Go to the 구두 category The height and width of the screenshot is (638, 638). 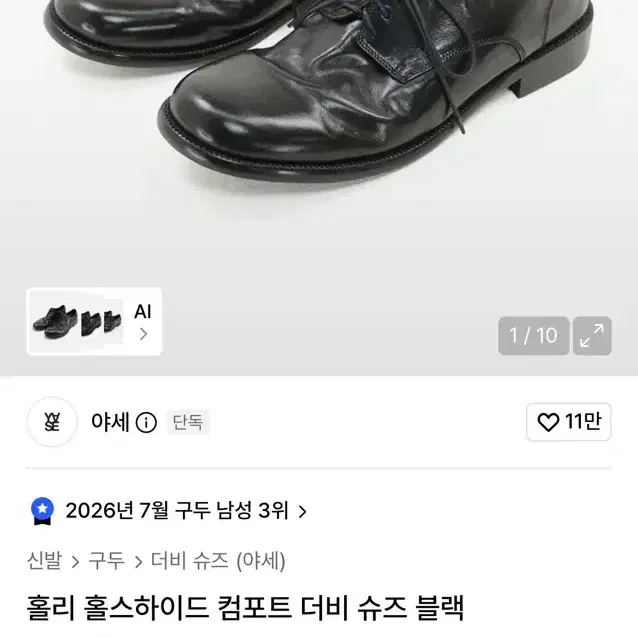tap(107, 561)
